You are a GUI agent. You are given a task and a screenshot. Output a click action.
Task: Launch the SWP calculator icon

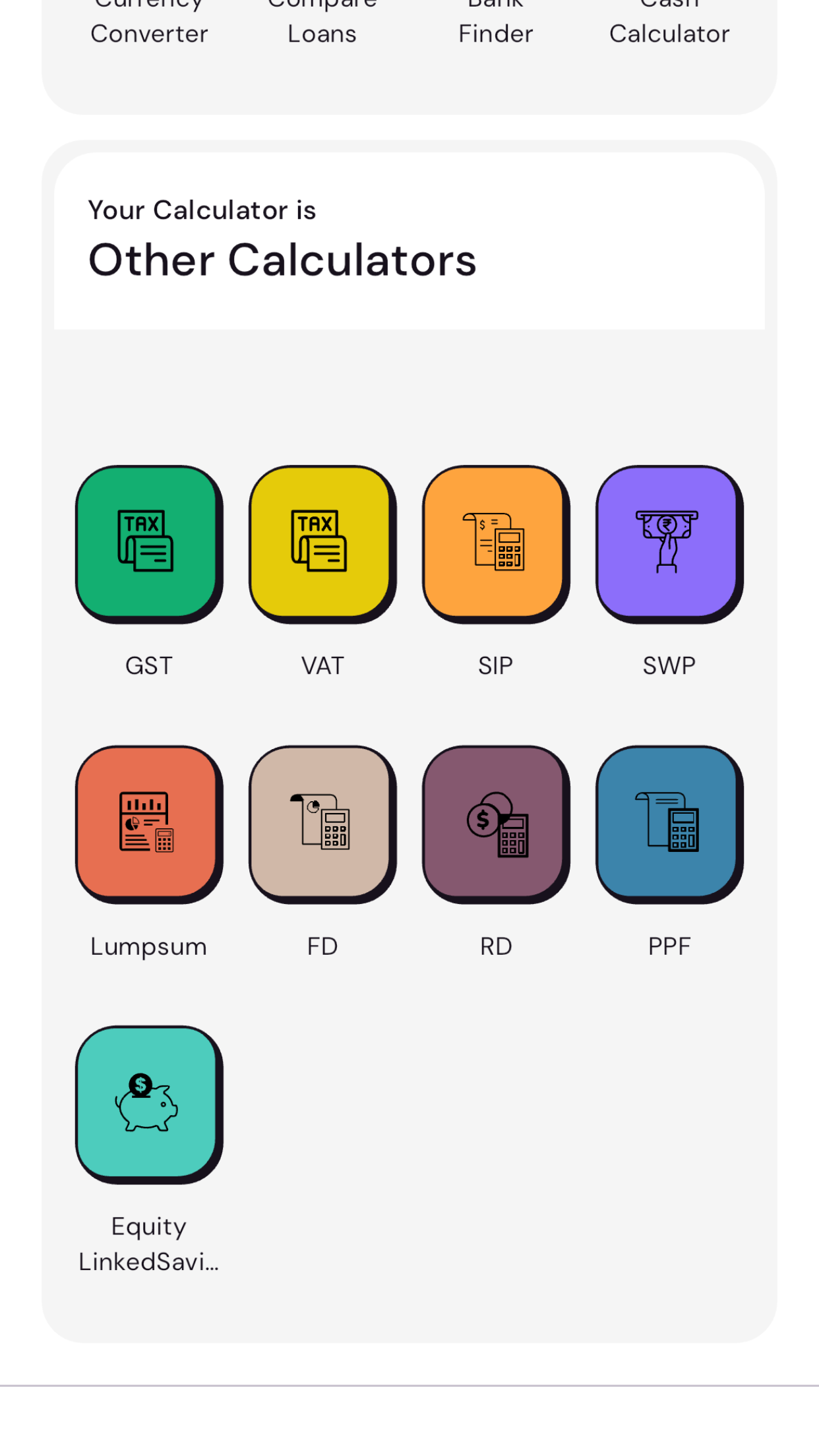coord(669,542)
